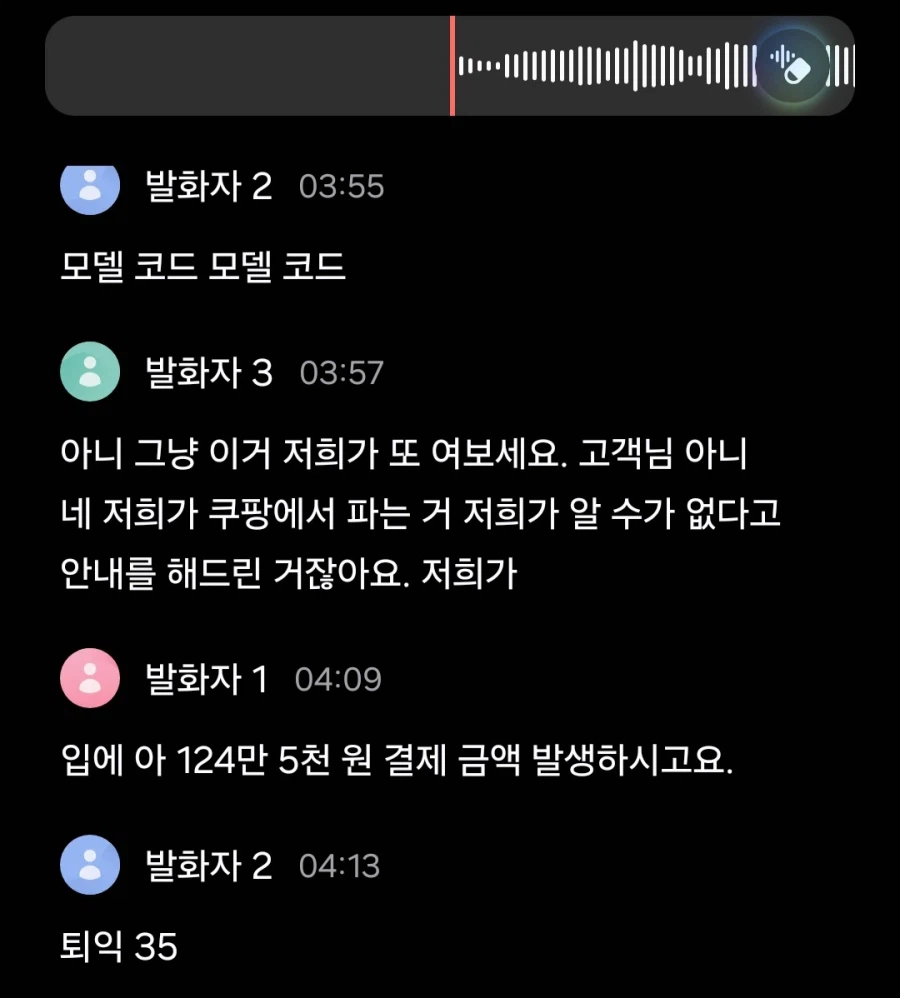Tap the pink 발화자 1 avatar icon
Viewport: 900px width, 998px height.
coord(90,678)
